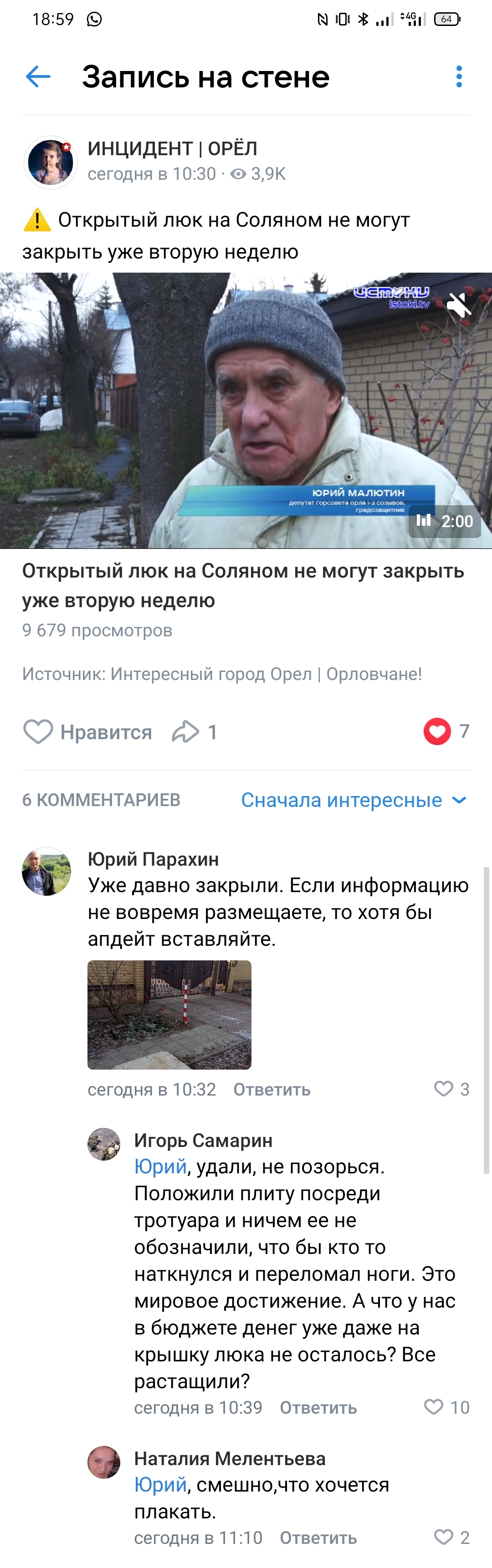Reply to Игорь Самарин's comment
The width and height of the screenshot is (492, 1568).
[x=318, y=1407]
